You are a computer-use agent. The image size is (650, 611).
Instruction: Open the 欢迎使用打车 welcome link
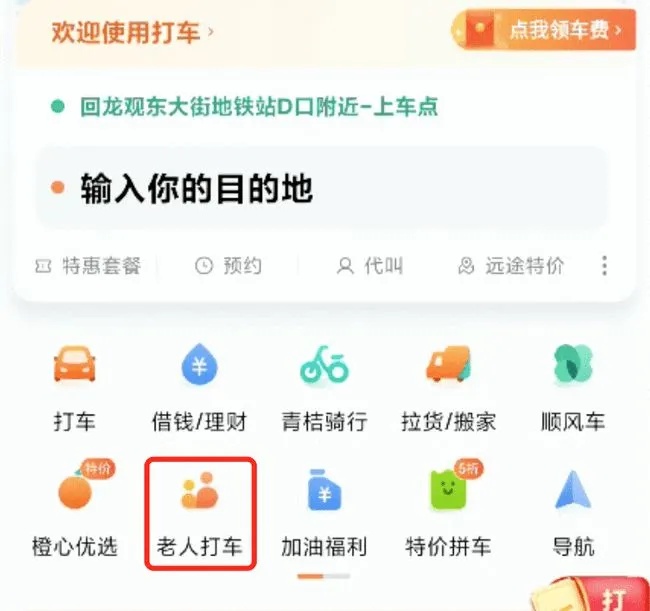[132, 32]
